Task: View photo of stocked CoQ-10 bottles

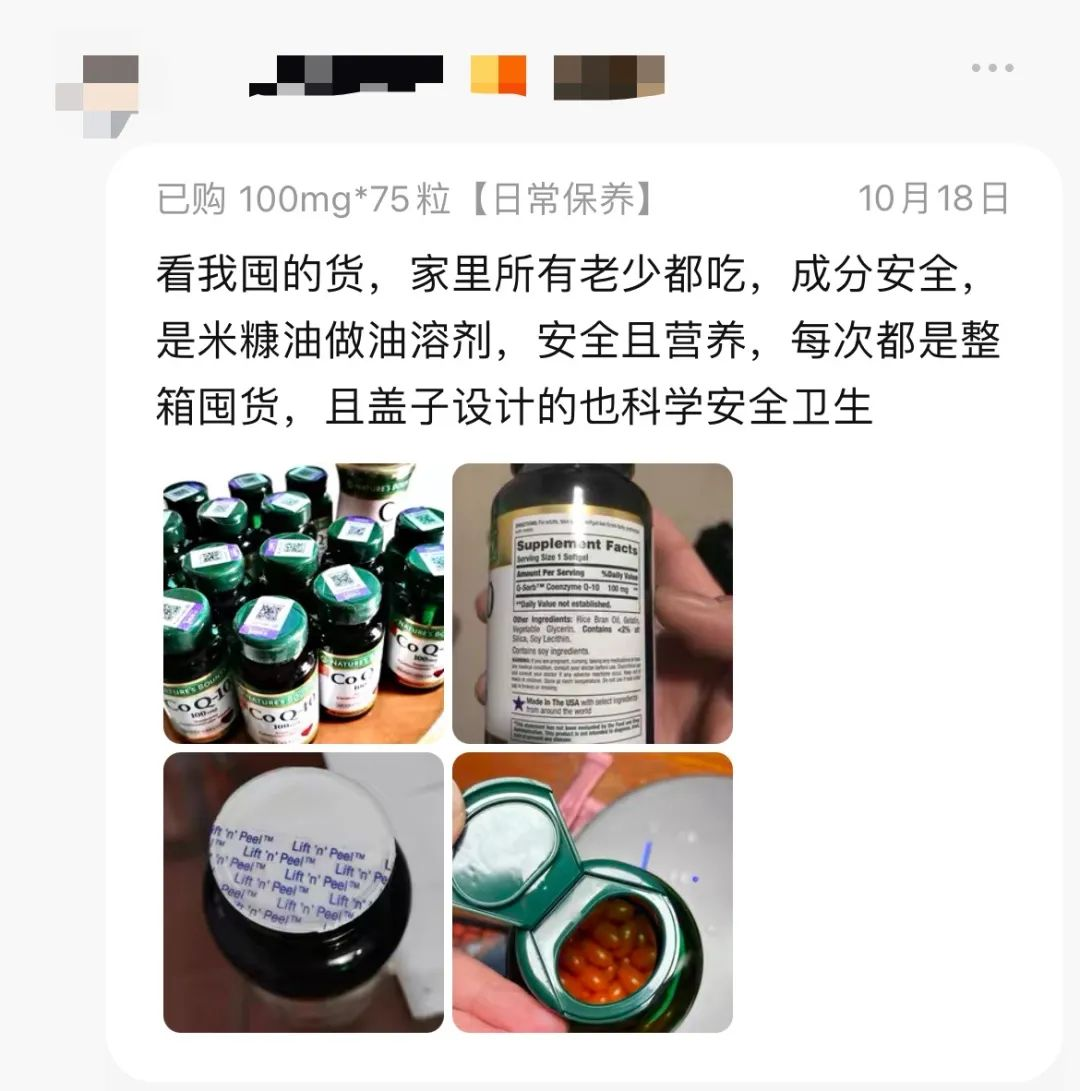Action: 303,603
